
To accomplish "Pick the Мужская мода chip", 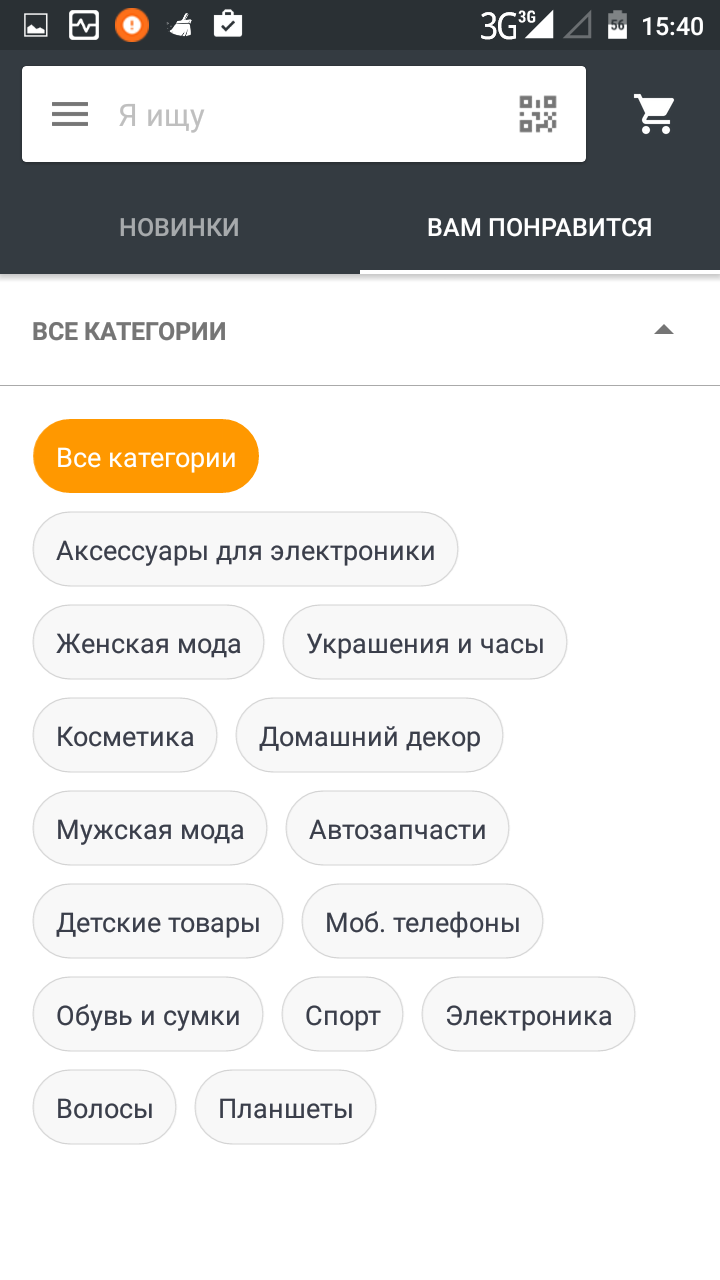I will (x=150, y=829).
